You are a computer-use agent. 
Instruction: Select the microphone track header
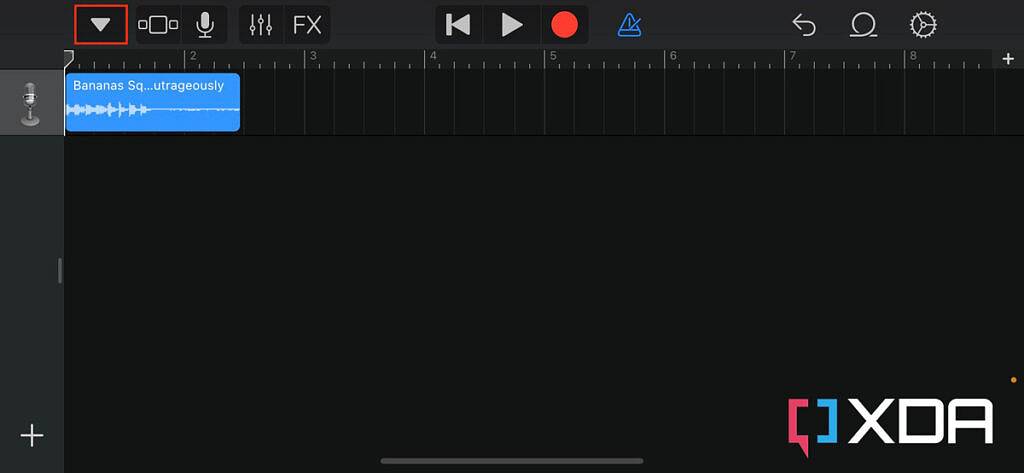pyautogui.click(x=31, y=103)
